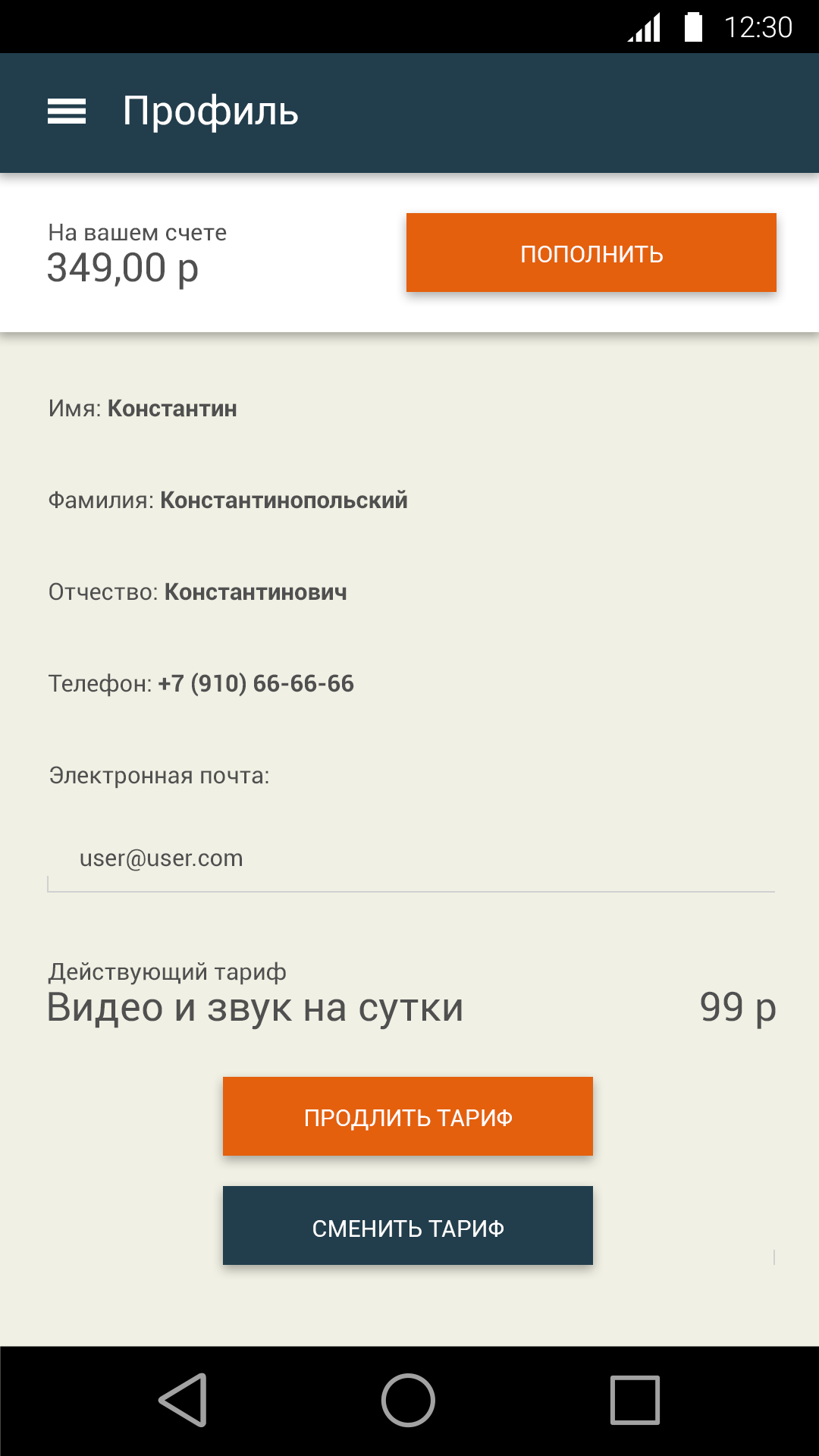Tap the ПОПОЛНИТЬ button to top up
This screenshot has height=1456, width=819.
(591, 253)
